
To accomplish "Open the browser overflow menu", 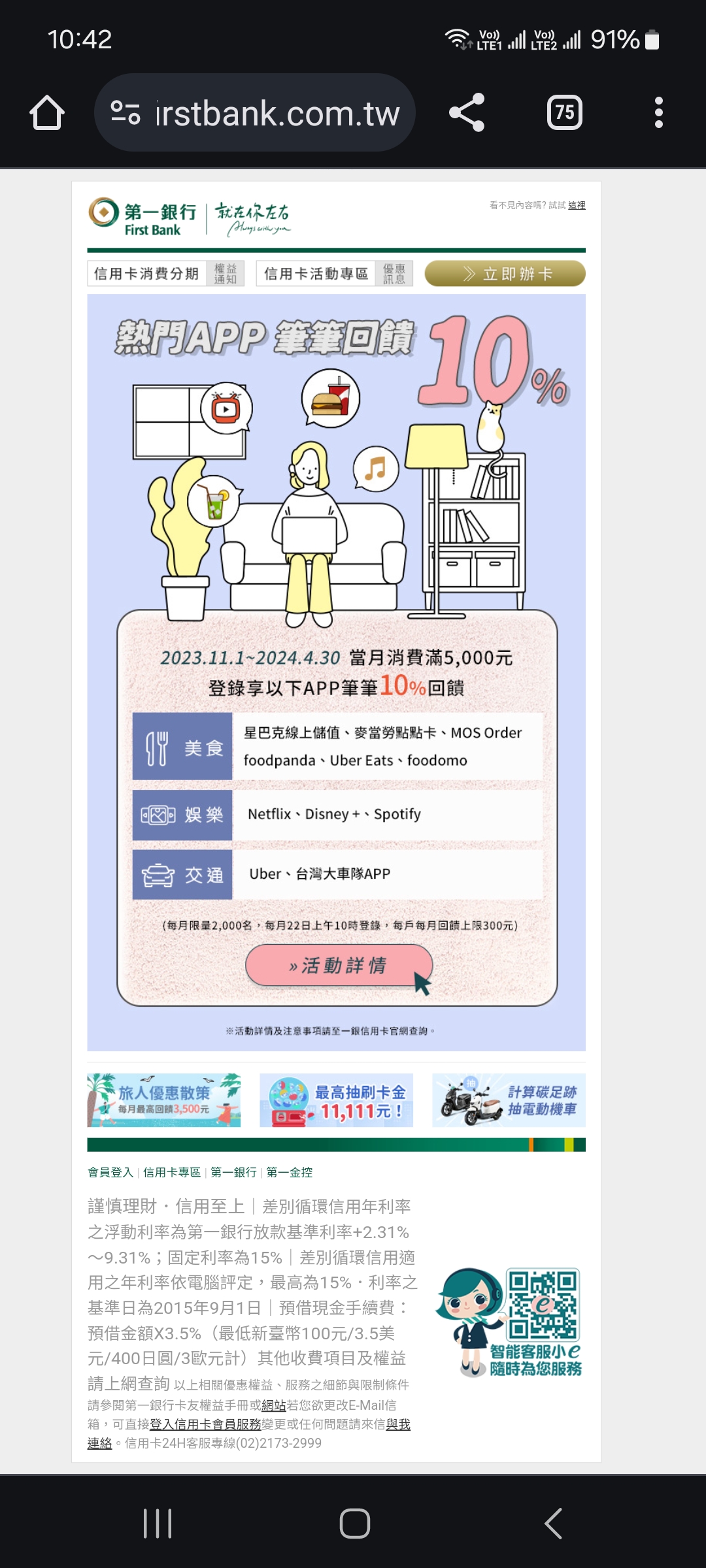I will [658, 113].
